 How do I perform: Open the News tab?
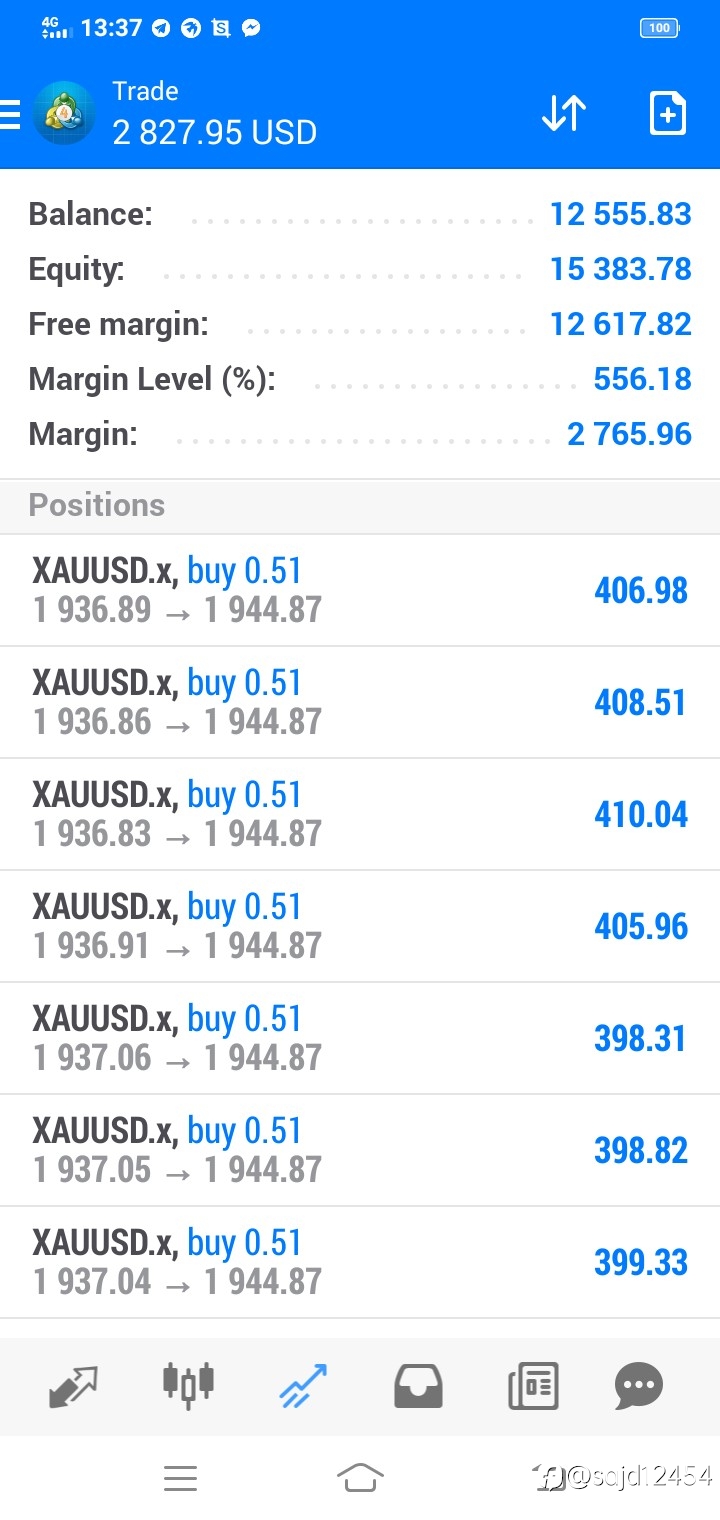click(533, 1387)
